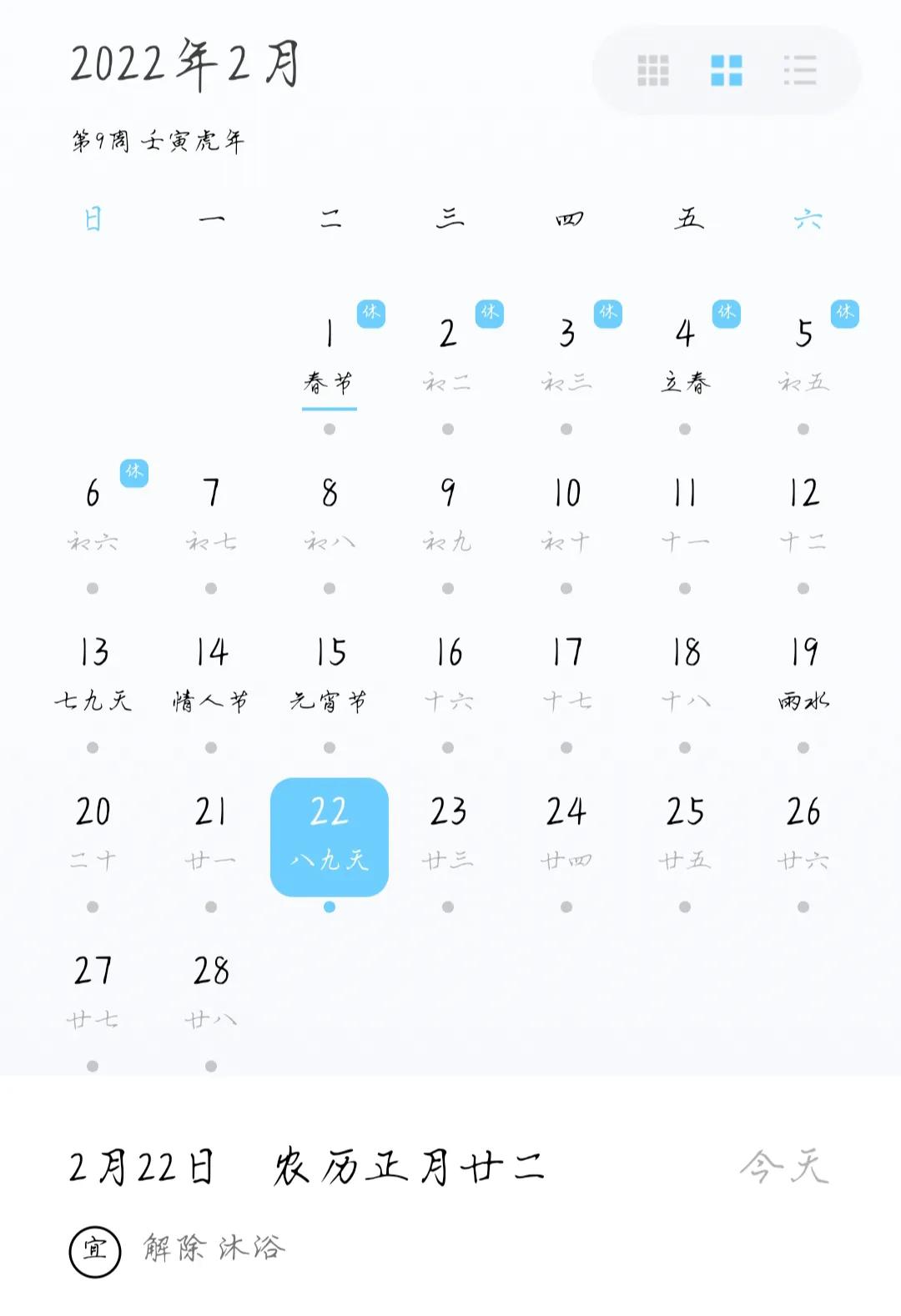Choose February 19 雨水
The height and width of the screenshot is (1316, 901).
803,672
